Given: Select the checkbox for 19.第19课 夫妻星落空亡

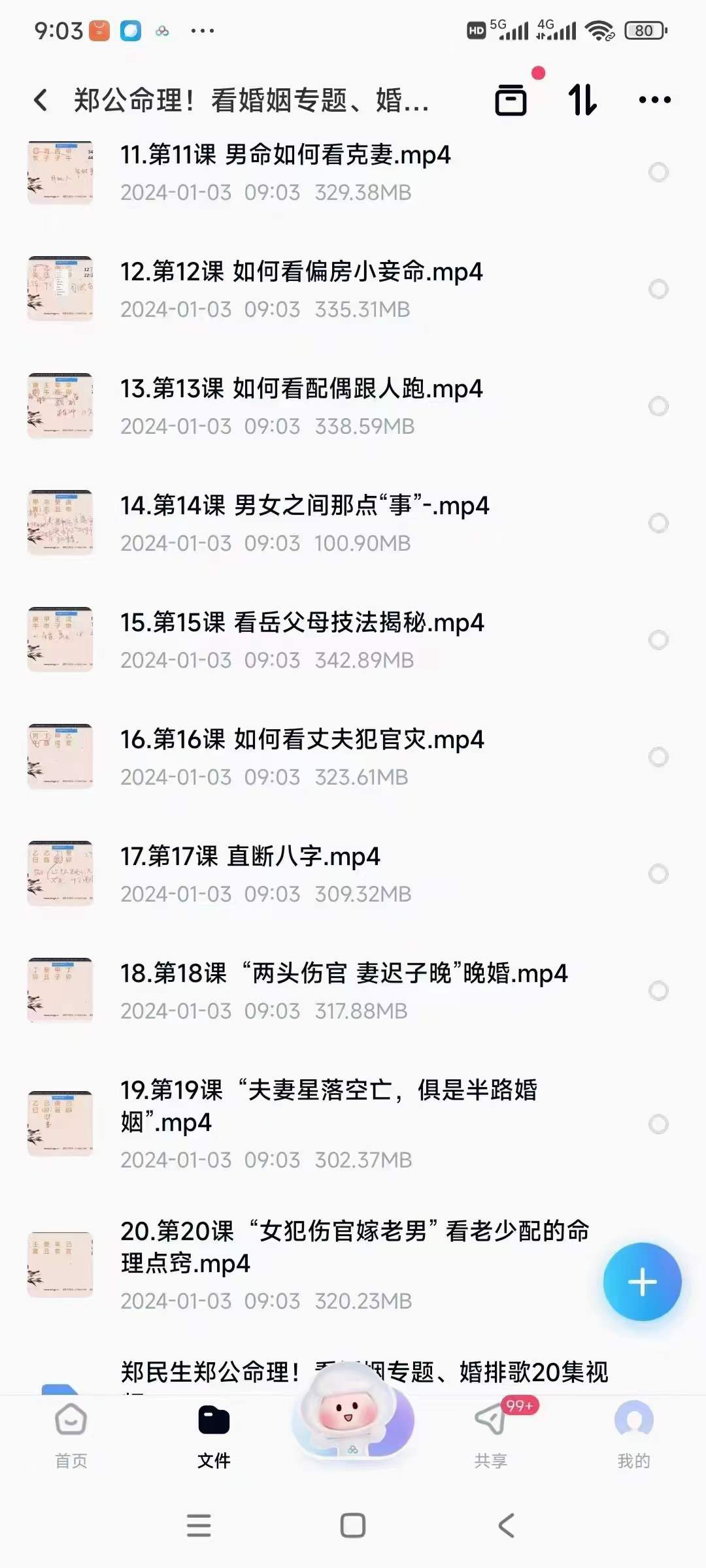Looking at the screenshot, I should [x=658, y=1124].
